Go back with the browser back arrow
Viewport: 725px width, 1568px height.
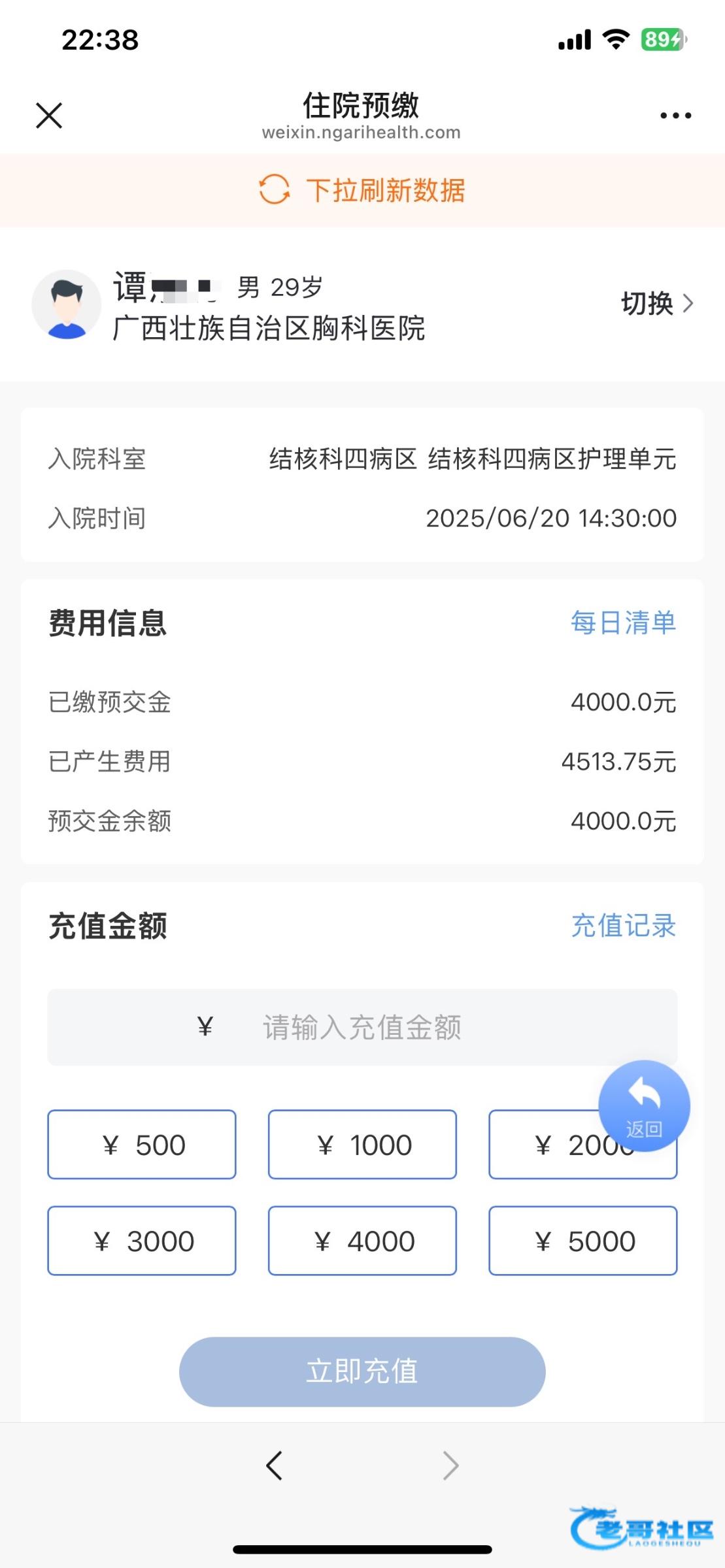pyautogui.click(x=274, y=1465)
